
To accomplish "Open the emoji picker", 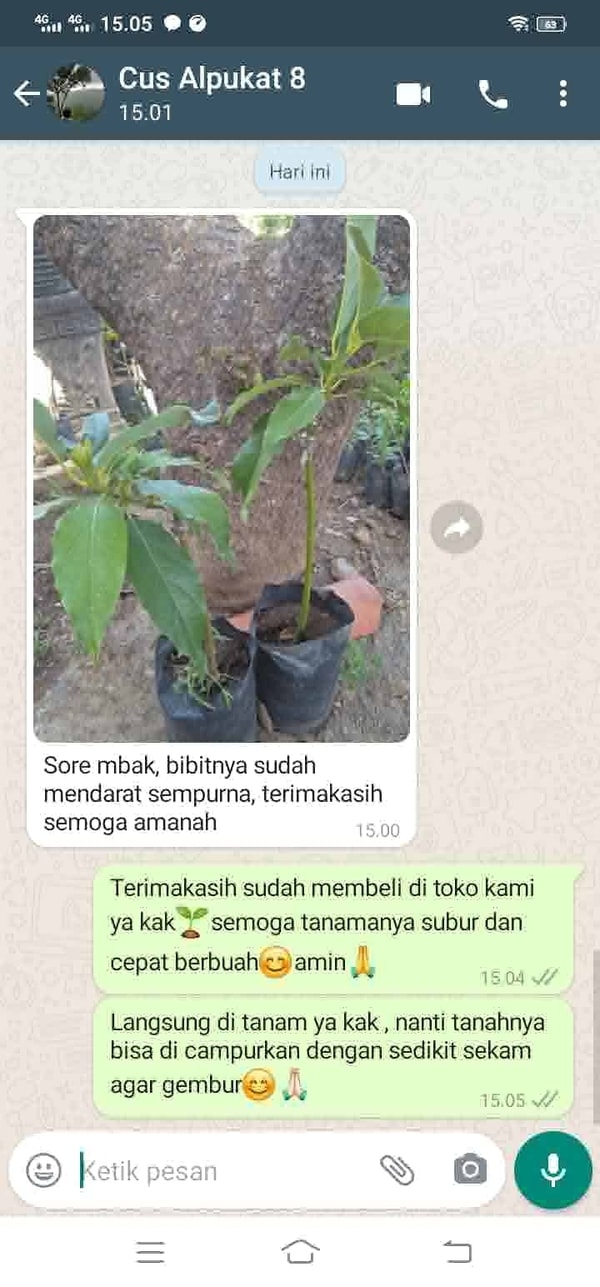I will point(43,1170).
